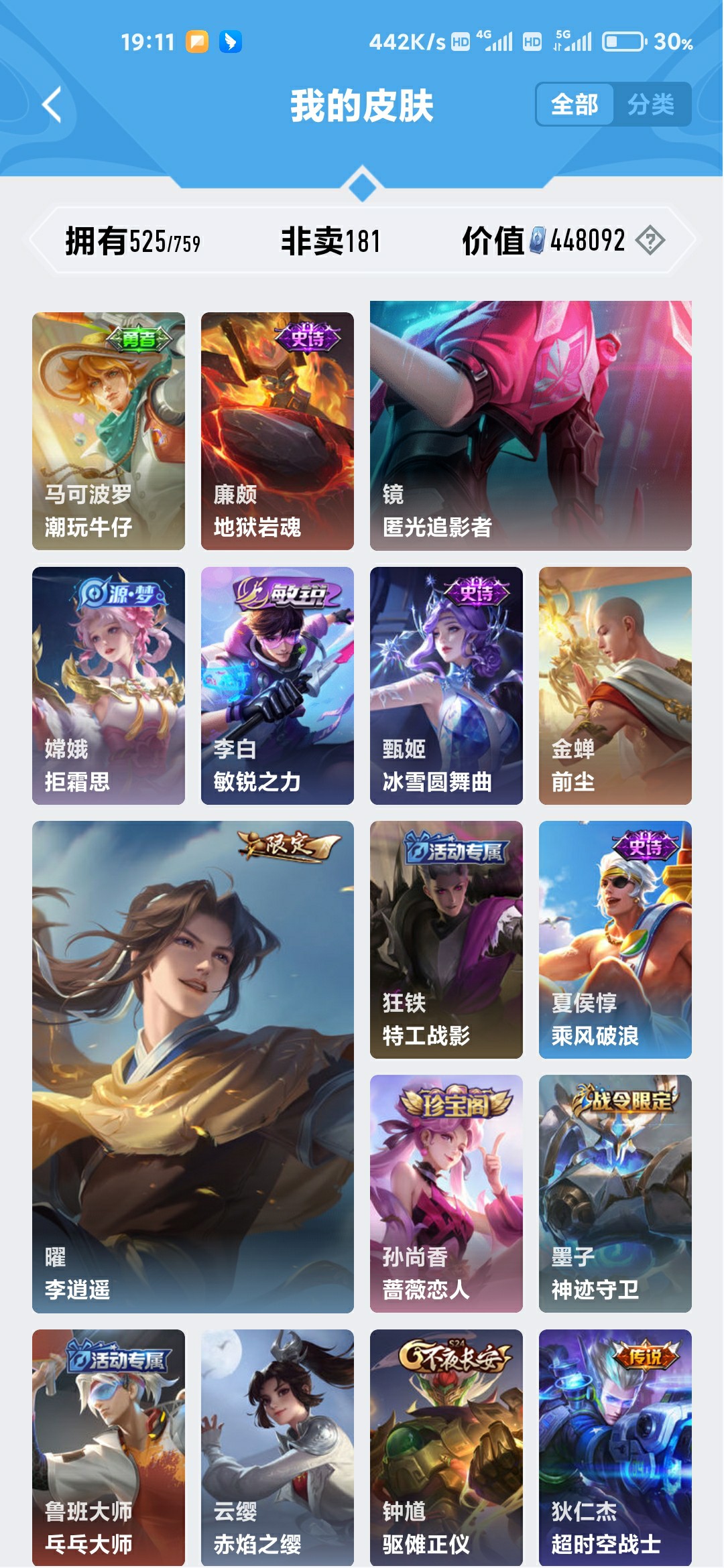The width and height of the screenshot is (724, 1568).
Task: Select 李白 敏锐之力 skin
Action: tap(278, 685)
